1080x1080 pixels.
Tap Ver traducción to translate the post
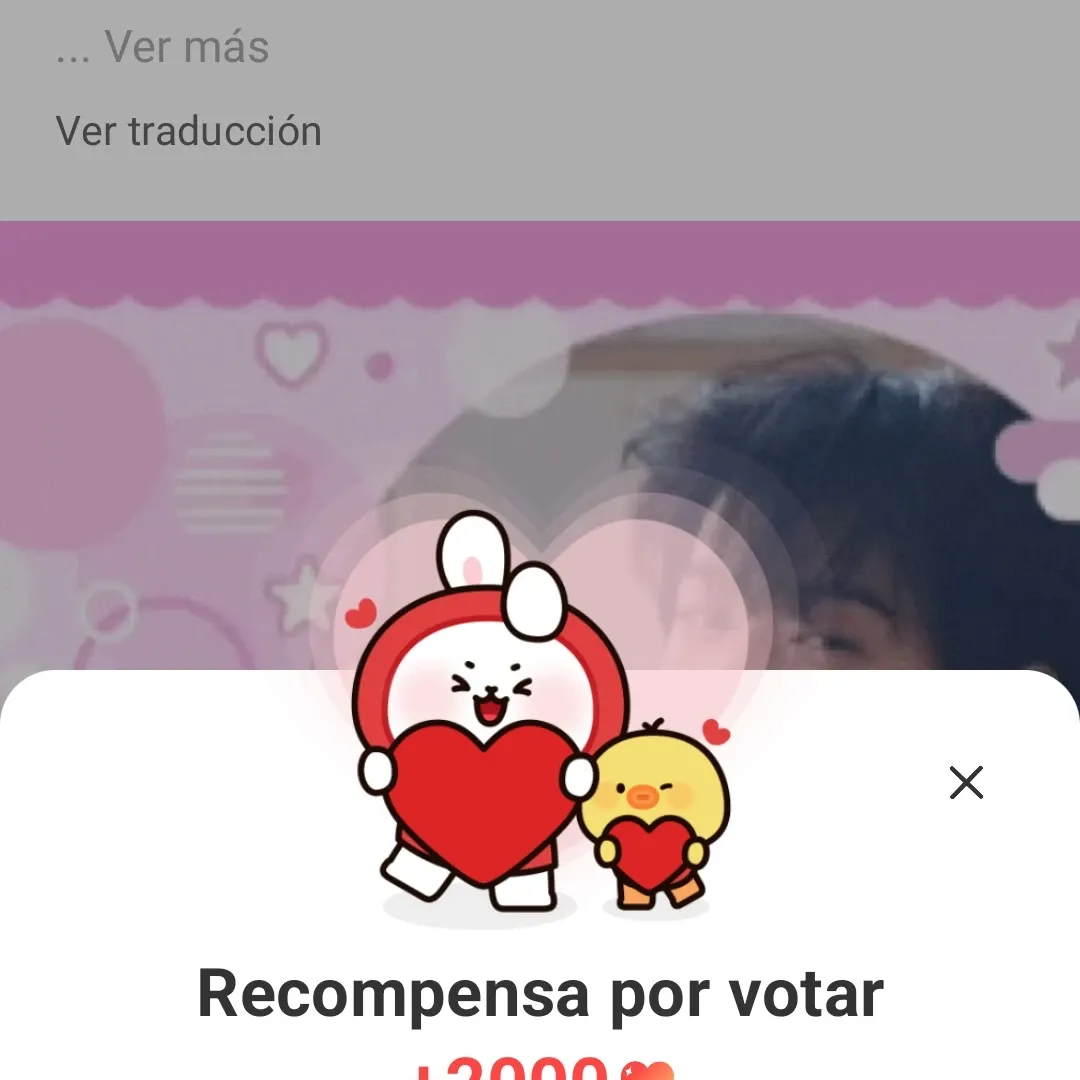tap(188, 131)
